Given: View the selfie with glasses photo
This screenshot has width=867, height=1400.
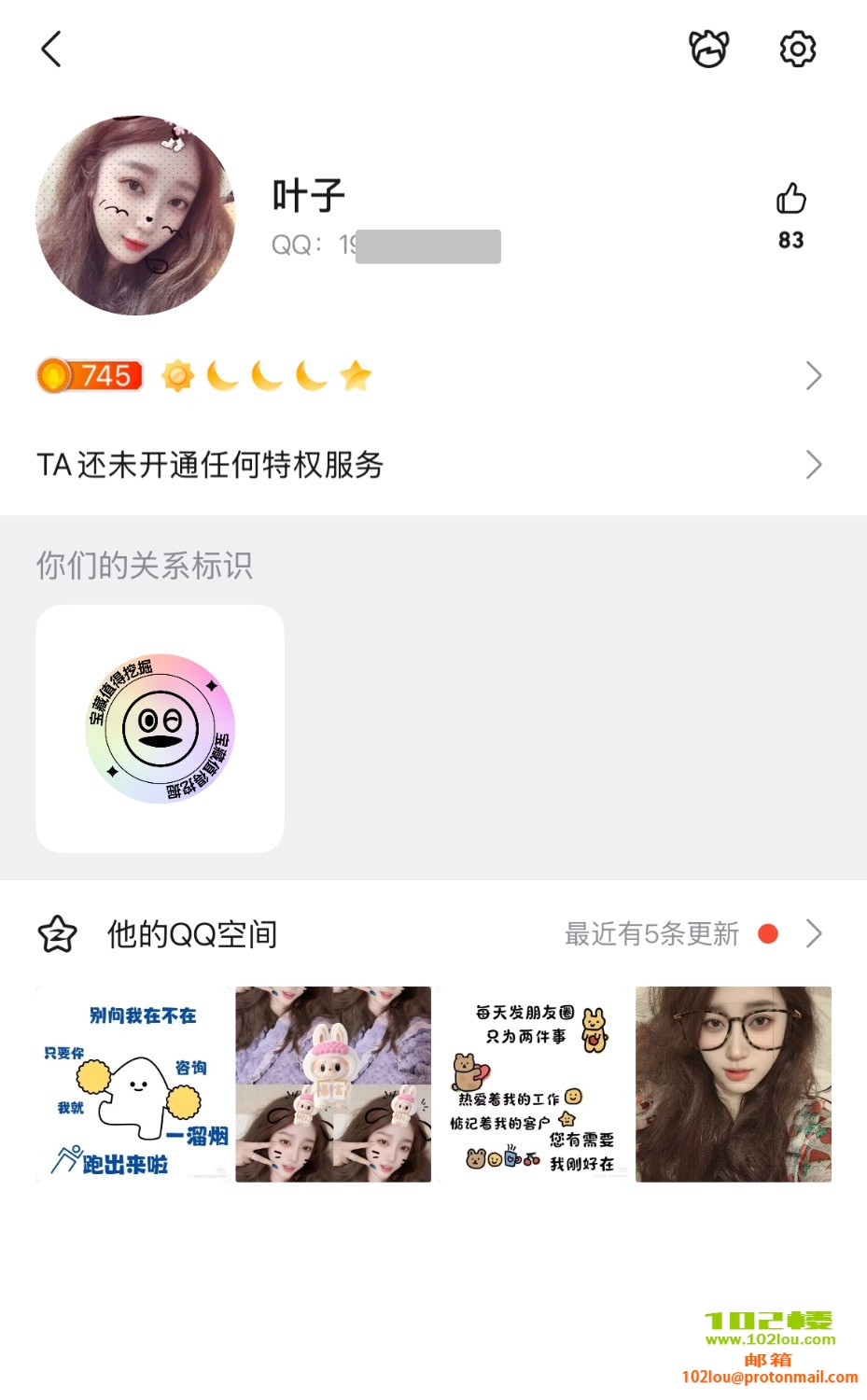Looking at the screenshot, I should tap(734, 1085).
